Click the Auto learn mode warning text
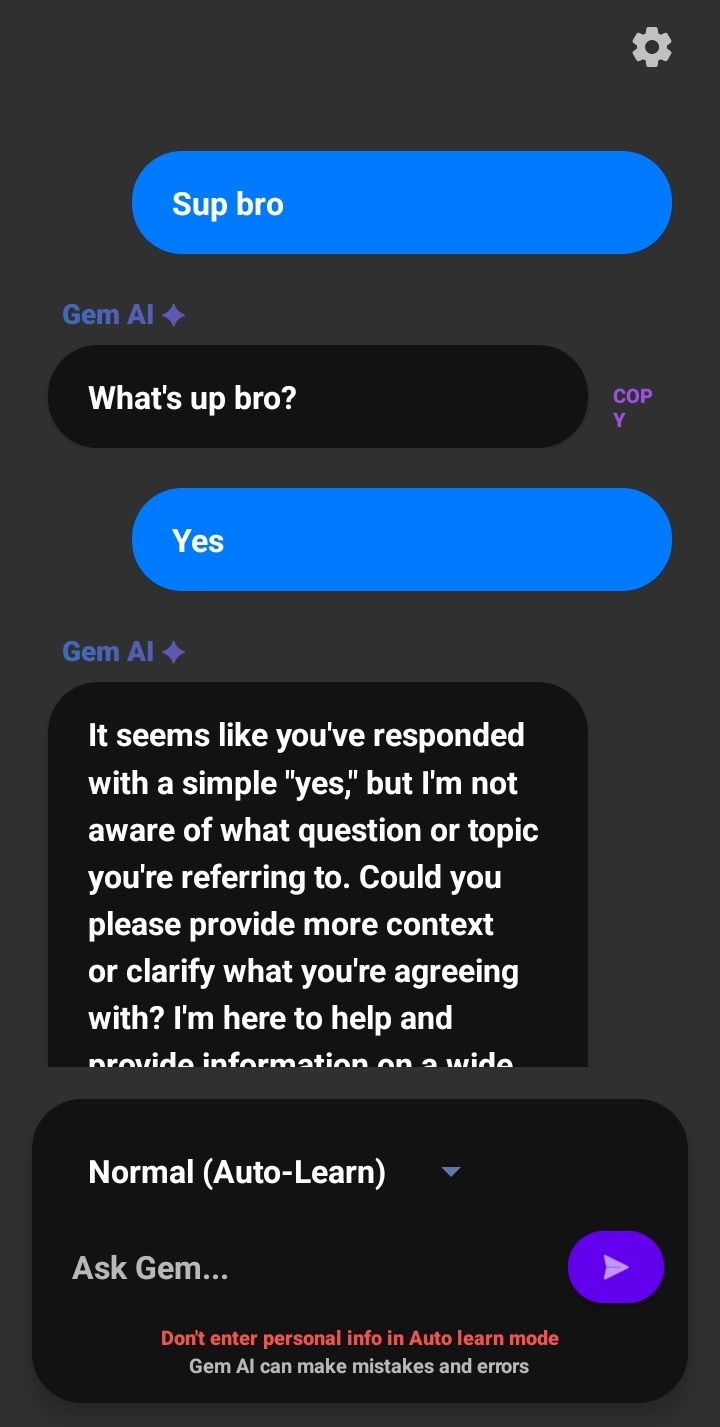720x1427 pixels. click(360, 1338)
